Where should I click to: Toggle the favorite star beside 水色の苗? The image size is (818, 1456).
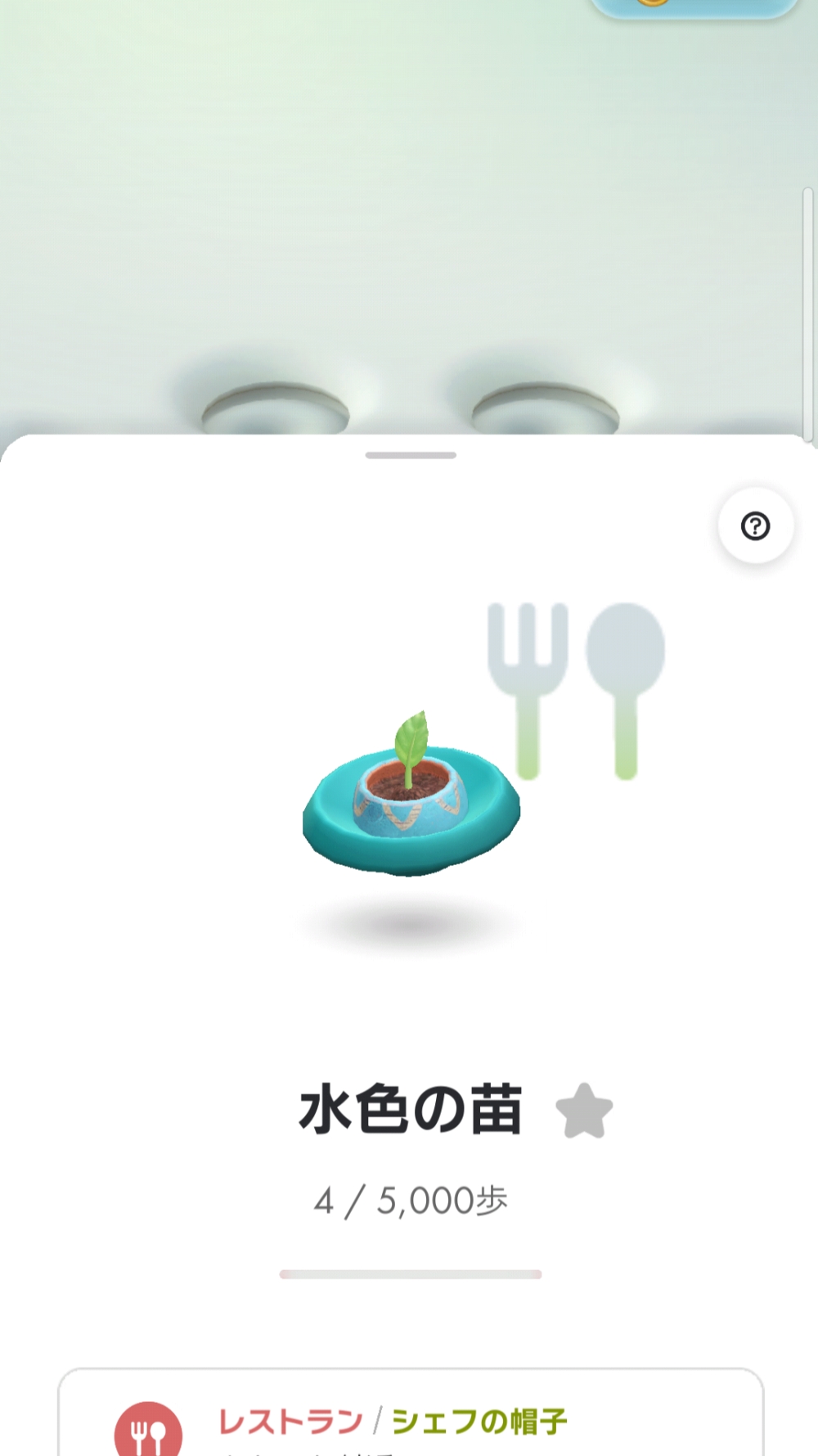click(x=583, y=1109)
